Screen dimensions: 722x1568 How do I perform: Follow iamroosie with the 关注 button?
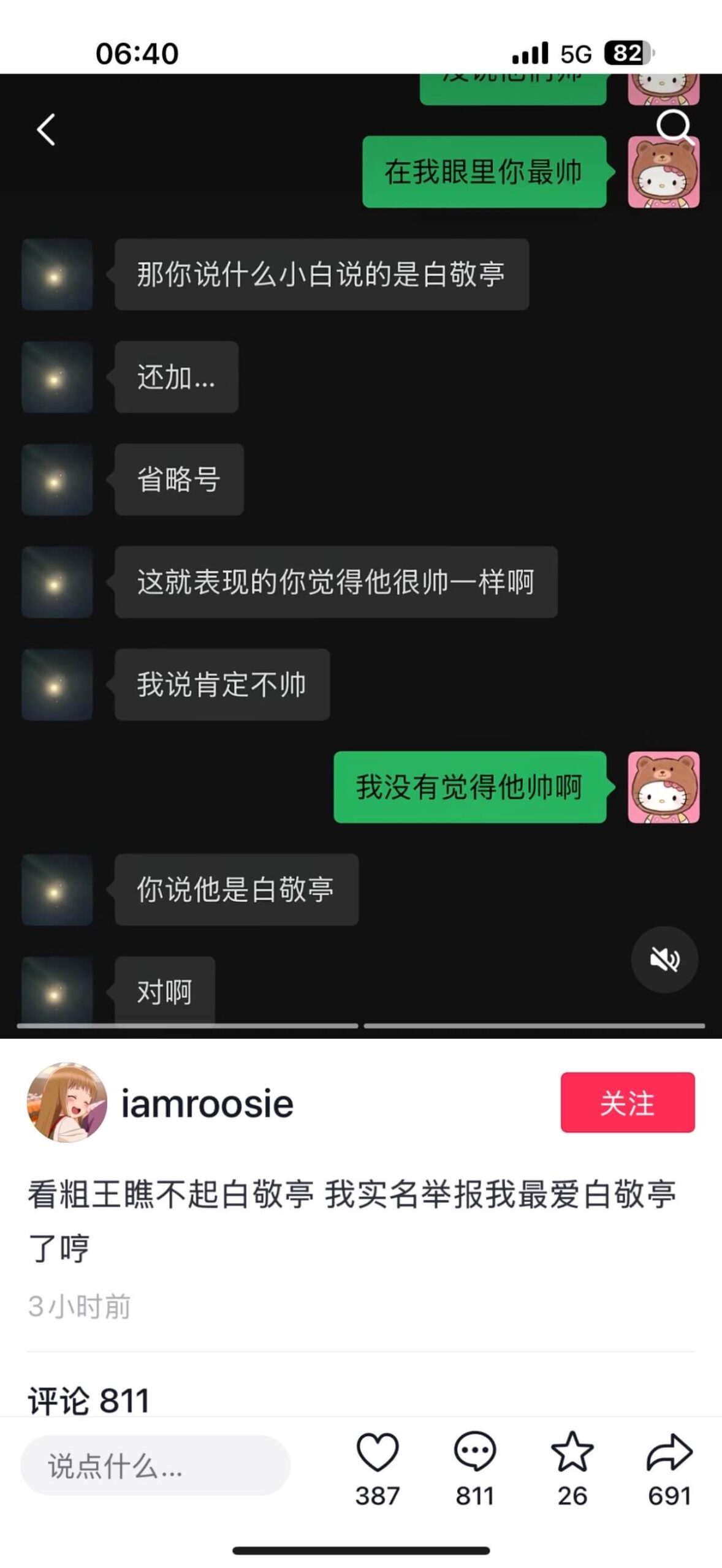[627, 1102]
